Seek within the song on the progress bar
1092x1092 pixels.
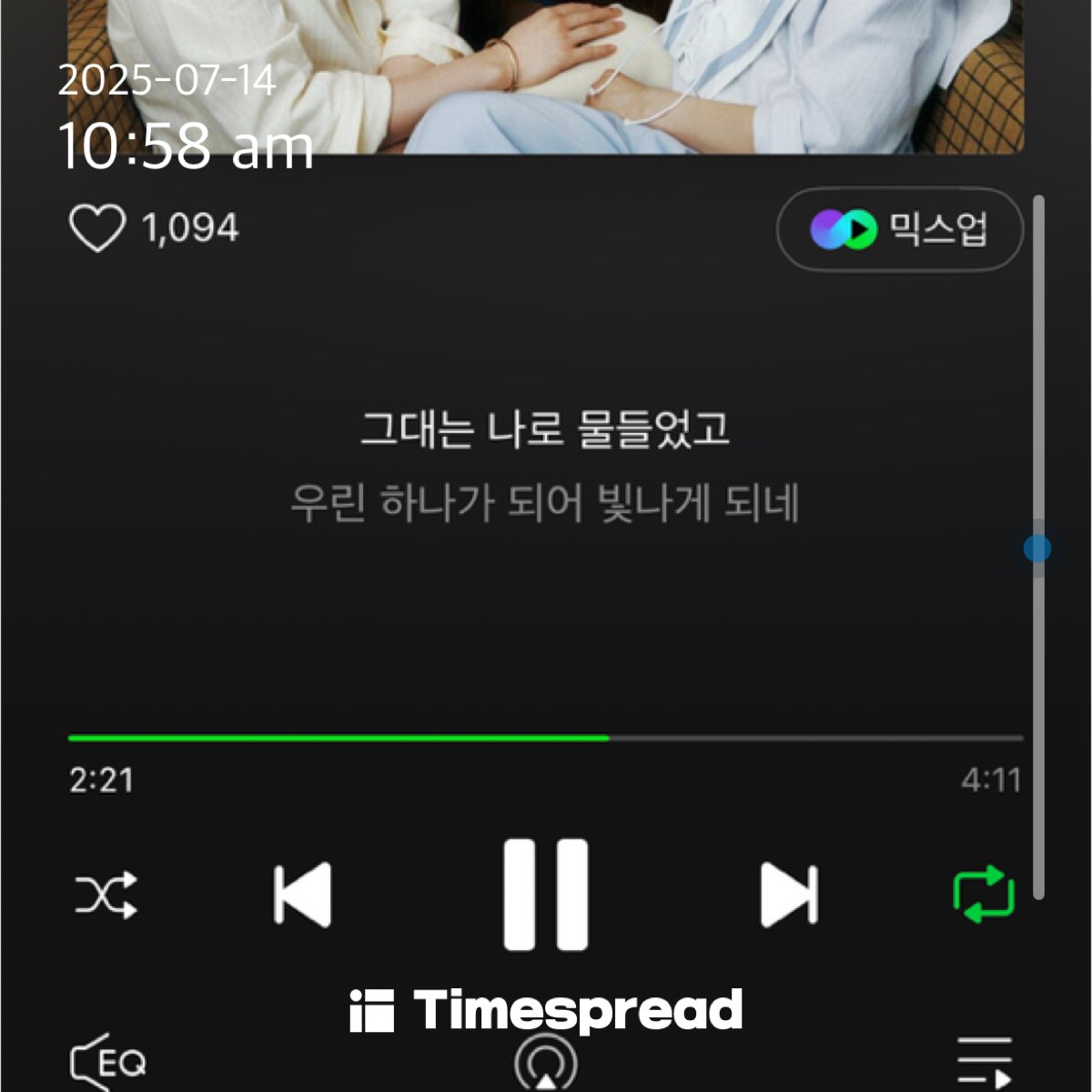[x=546, y=738]
